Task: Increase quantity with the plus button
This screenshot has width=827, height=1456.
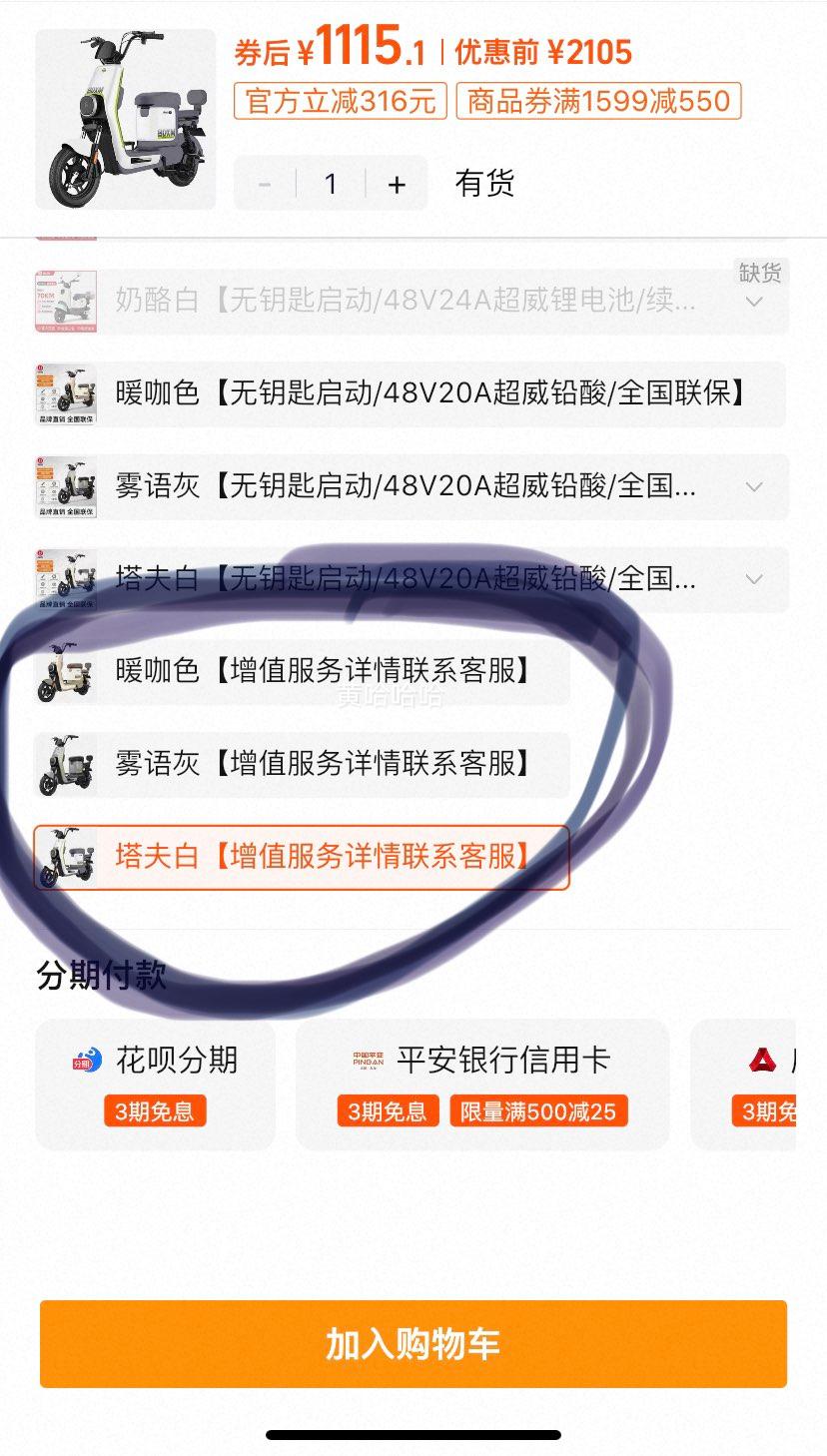Action: [397, 184]
